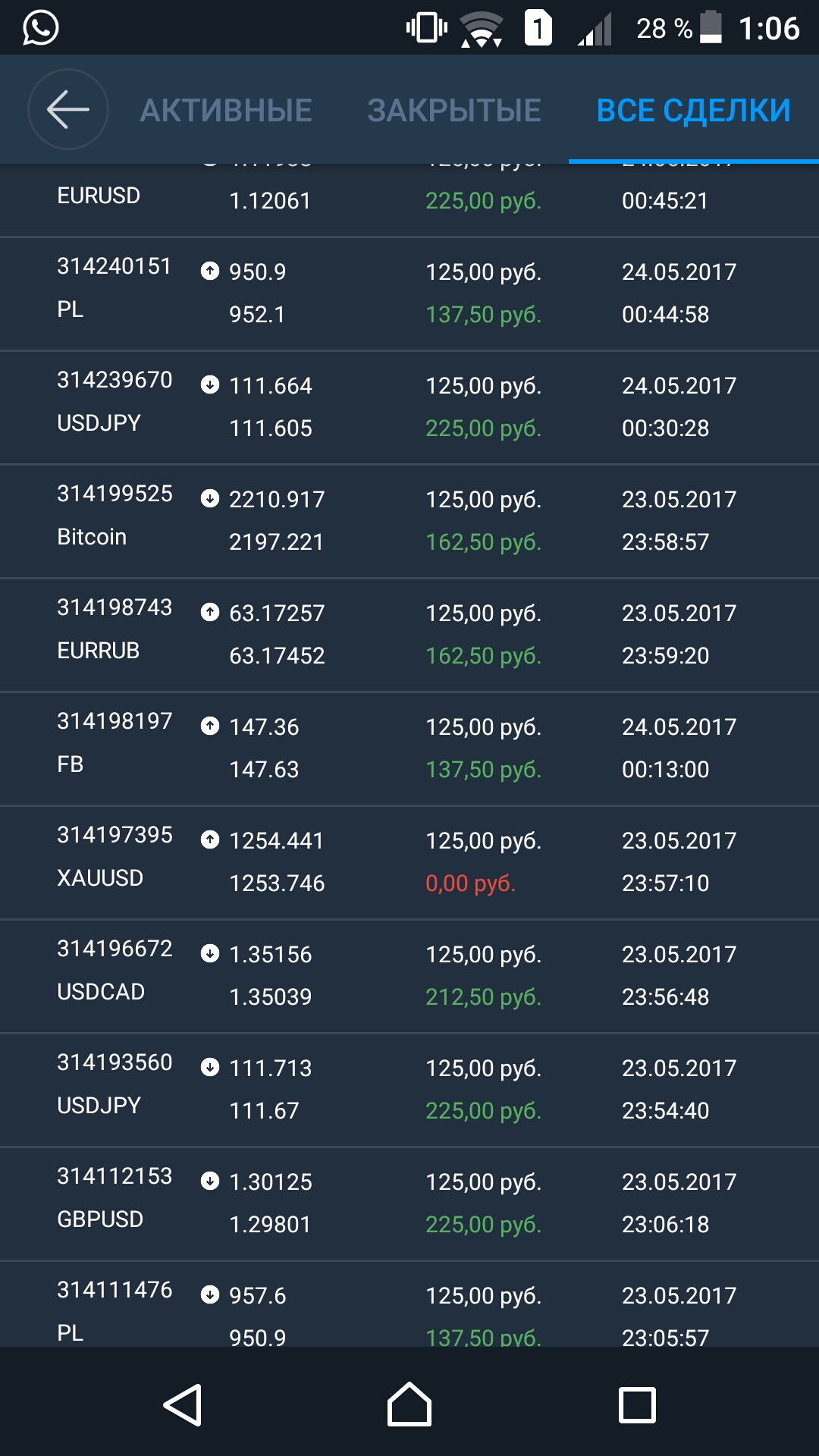
Task: Open the recent apps overview
Action: click(x=637, y=1405)
